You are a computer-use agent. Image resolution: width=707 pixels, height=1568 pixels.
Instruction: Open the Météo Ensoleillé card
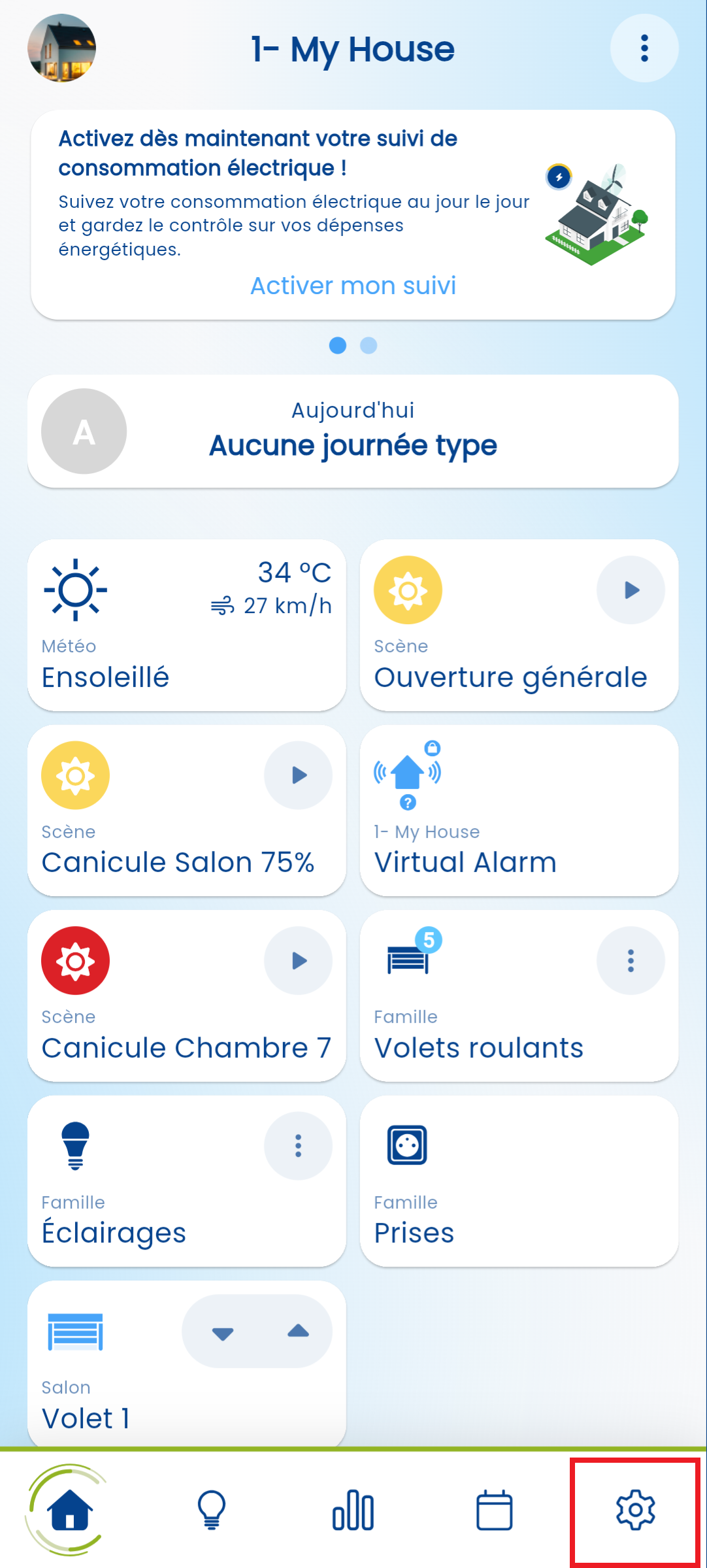(187, 625)
